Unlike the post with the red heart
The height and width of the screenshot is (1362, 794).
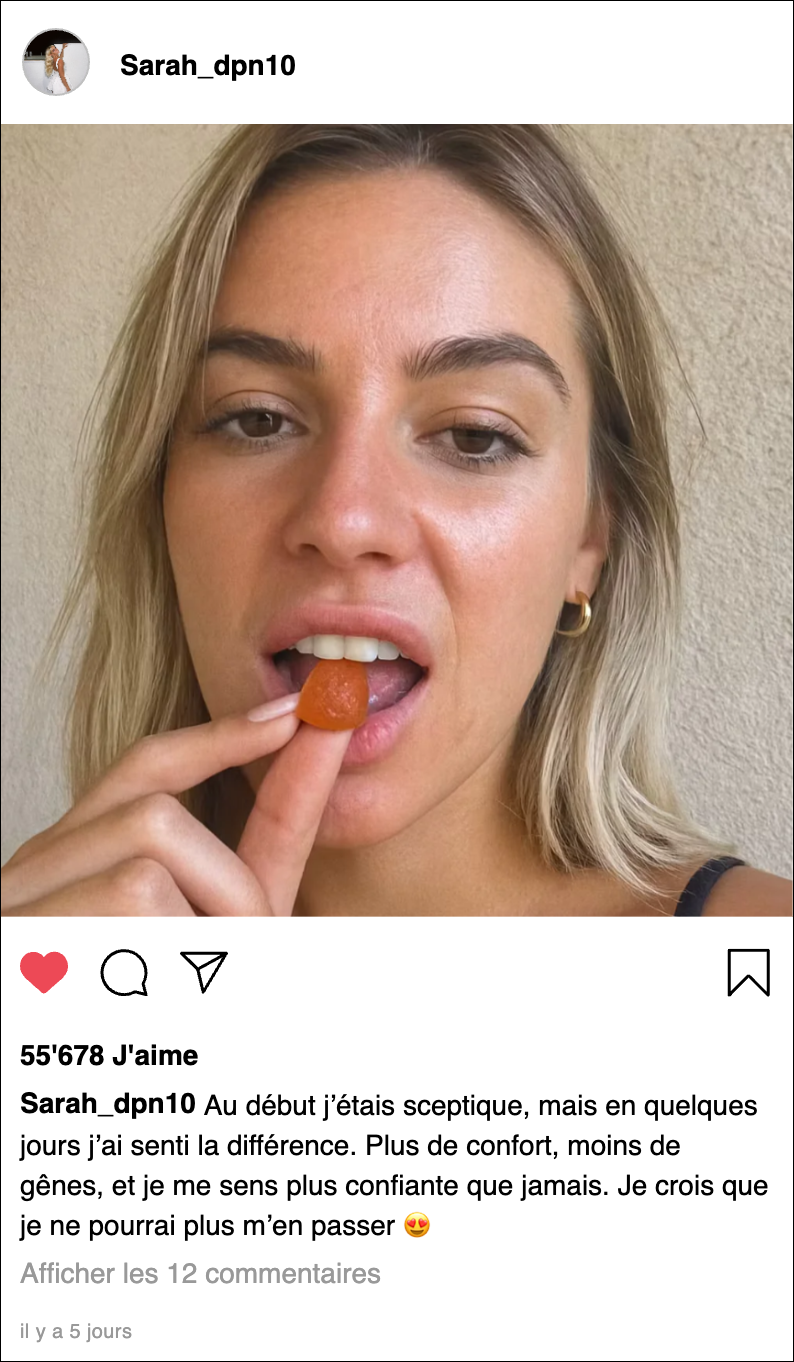44,972
